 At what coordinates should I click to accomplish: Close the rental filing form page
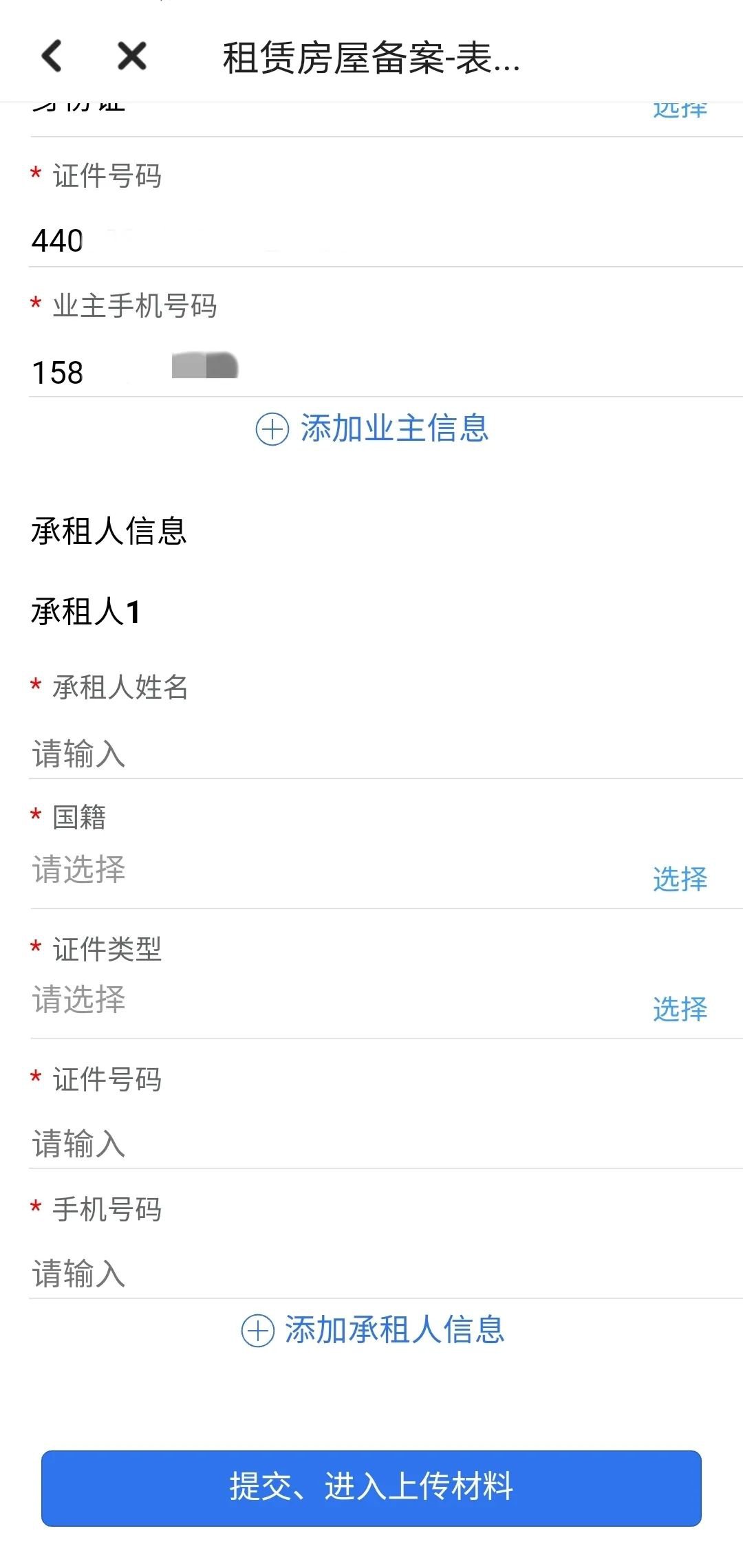(x=131, y=56)
